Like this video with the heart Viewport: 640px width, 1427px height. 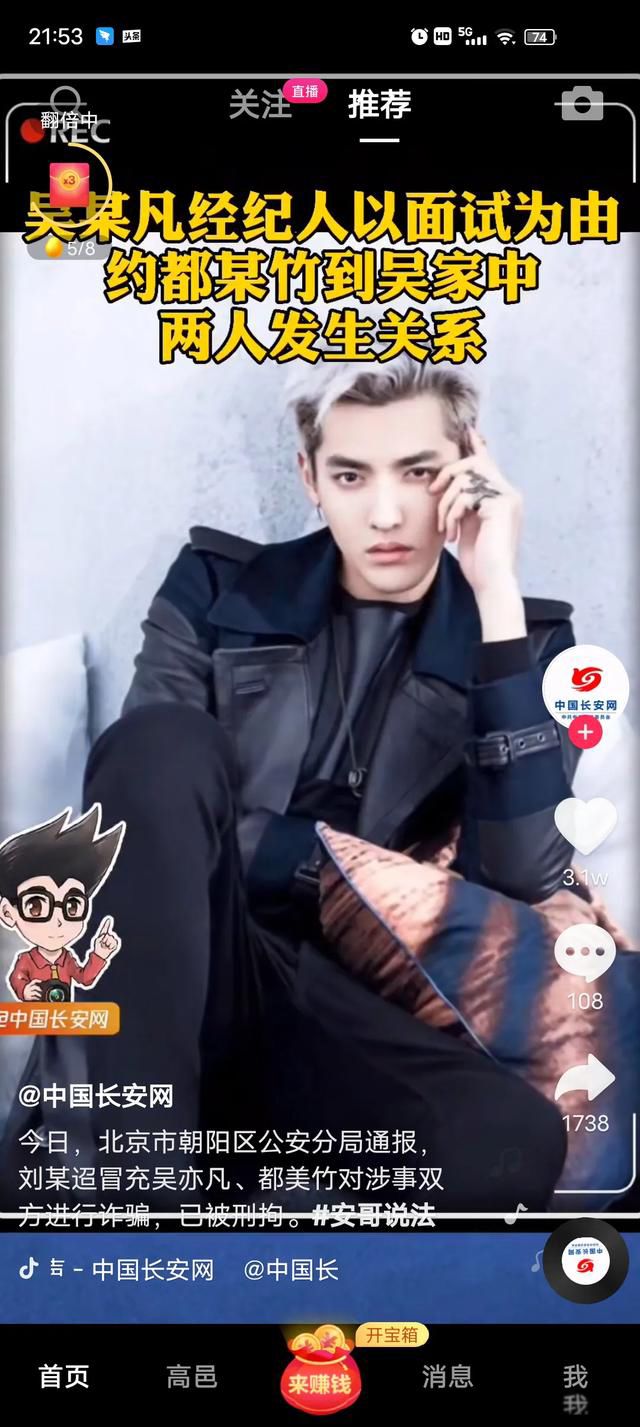(585, 827)
